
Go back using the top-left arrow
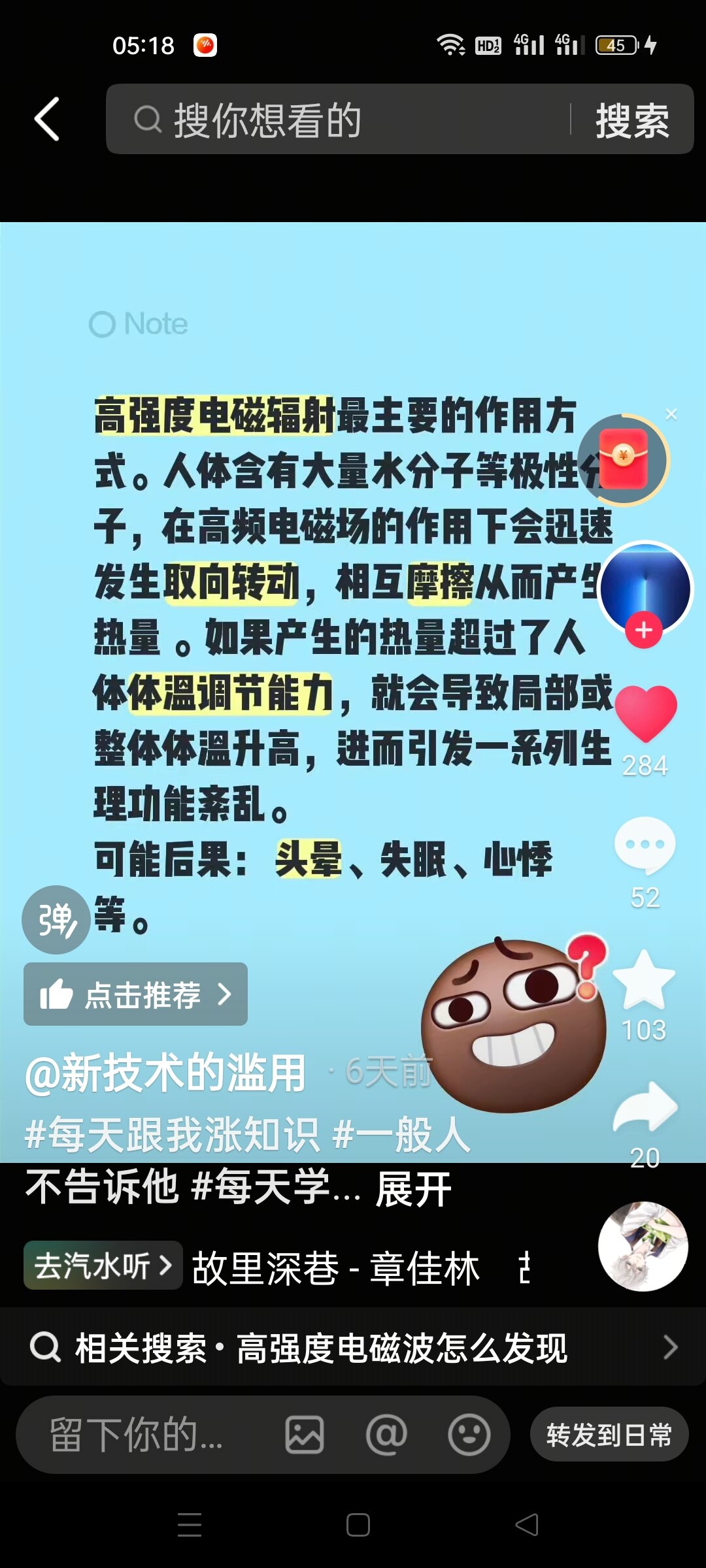point(47,119)
